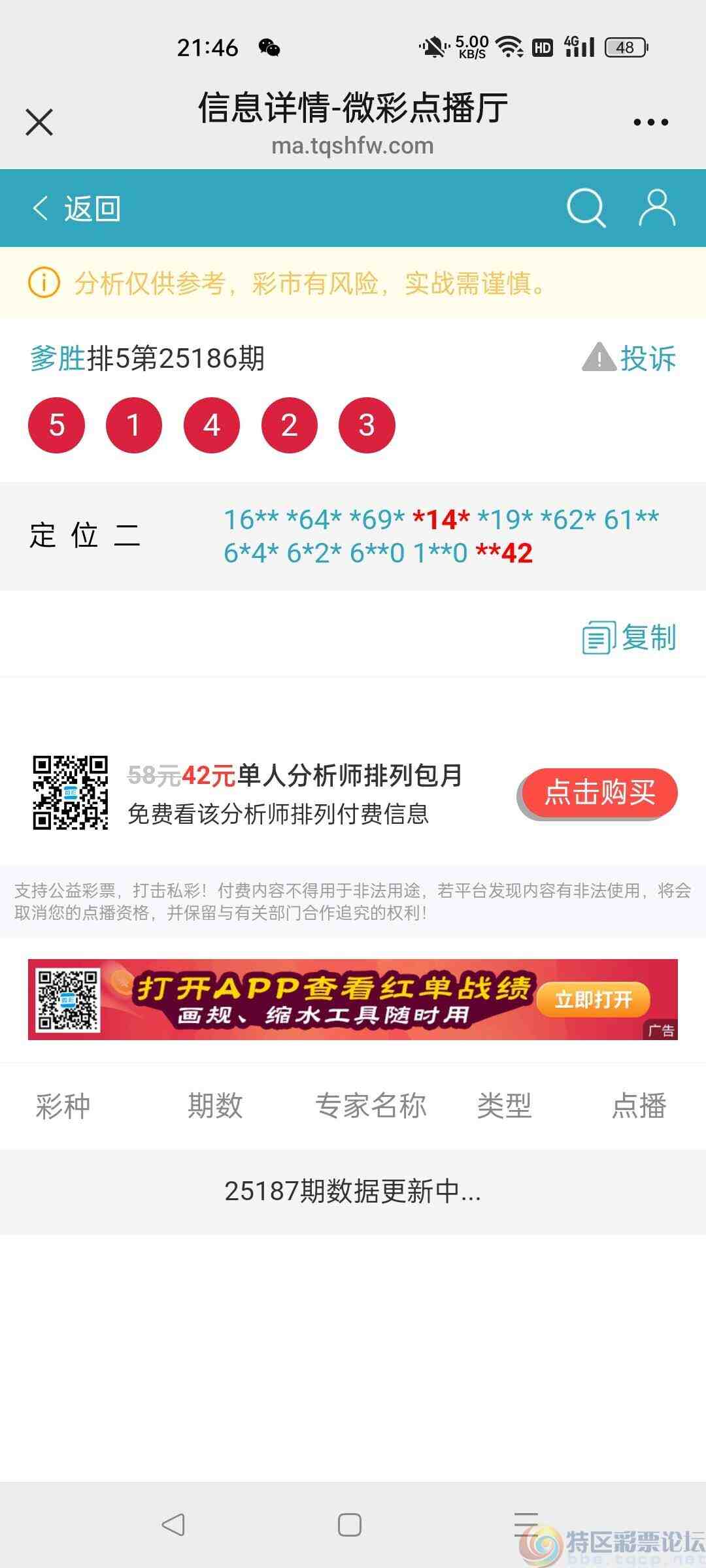Open the search icon in teal header
The width and height of the screenshot is (706, 1568).
click(585, 208)
